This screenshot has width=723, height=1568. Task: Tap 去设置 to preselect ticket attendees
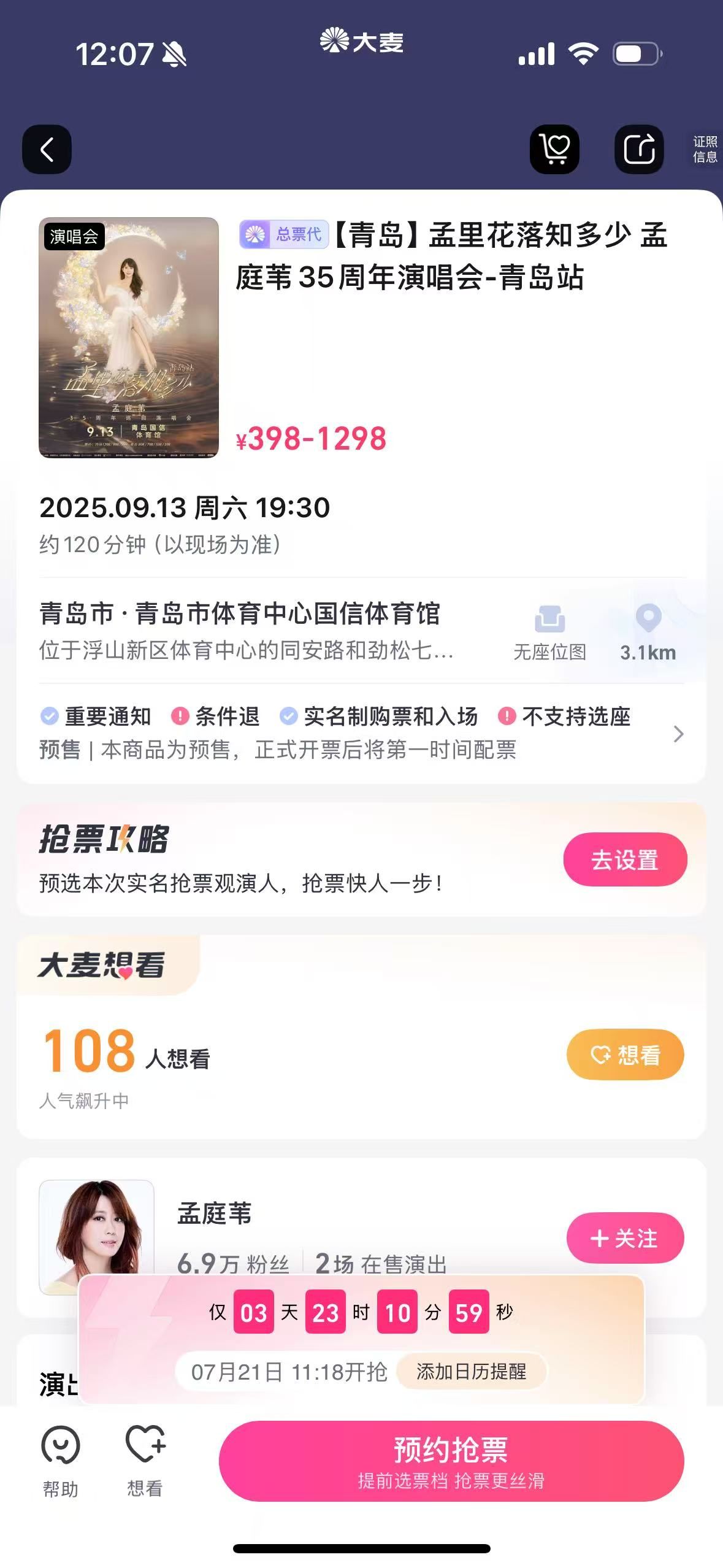pos(625,859)
